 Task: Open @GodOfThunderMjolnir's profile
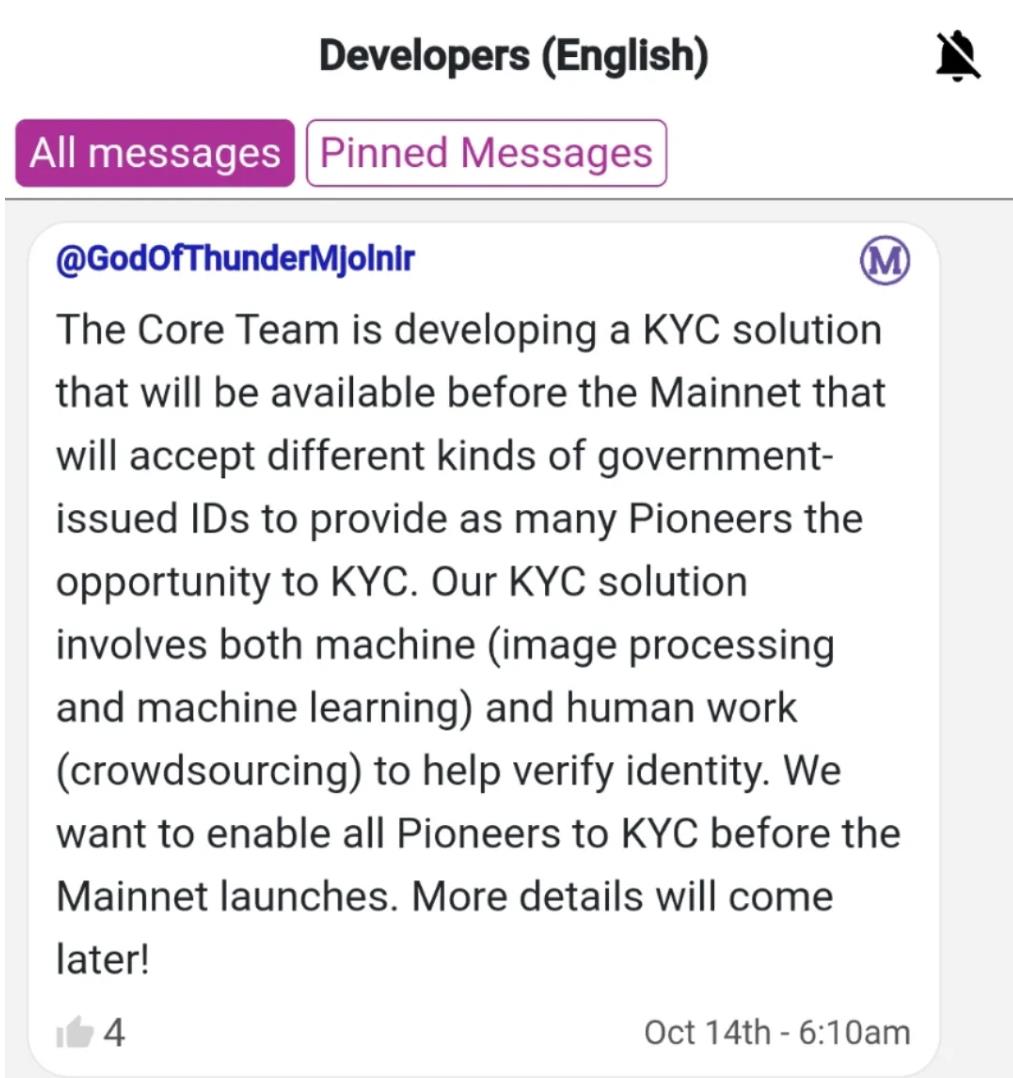[x=234, y=259]
